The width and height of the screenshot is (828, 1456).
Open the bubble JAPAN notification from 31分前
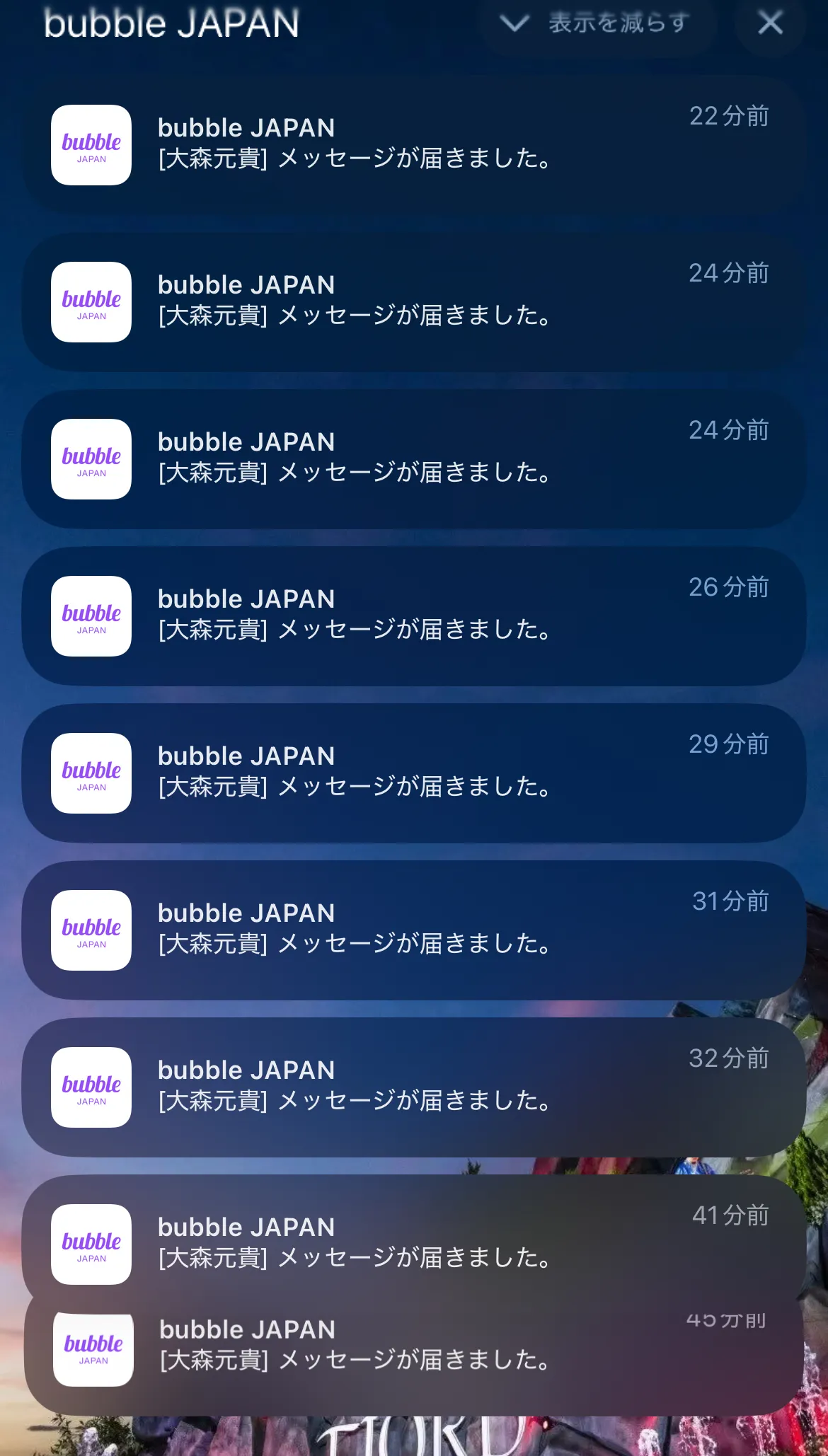[x=414, y=930]
